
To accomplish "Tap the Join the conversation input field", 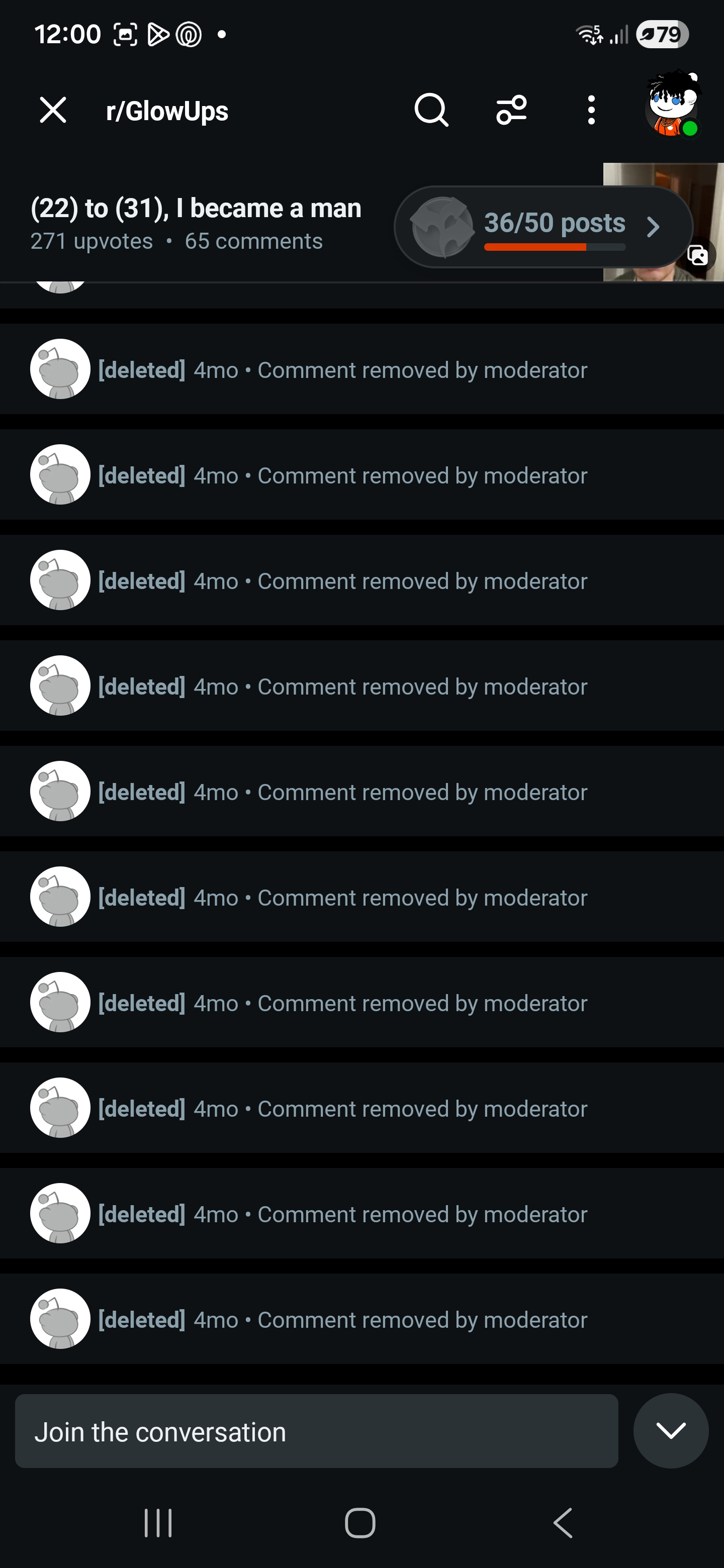I will (316, 1431).
